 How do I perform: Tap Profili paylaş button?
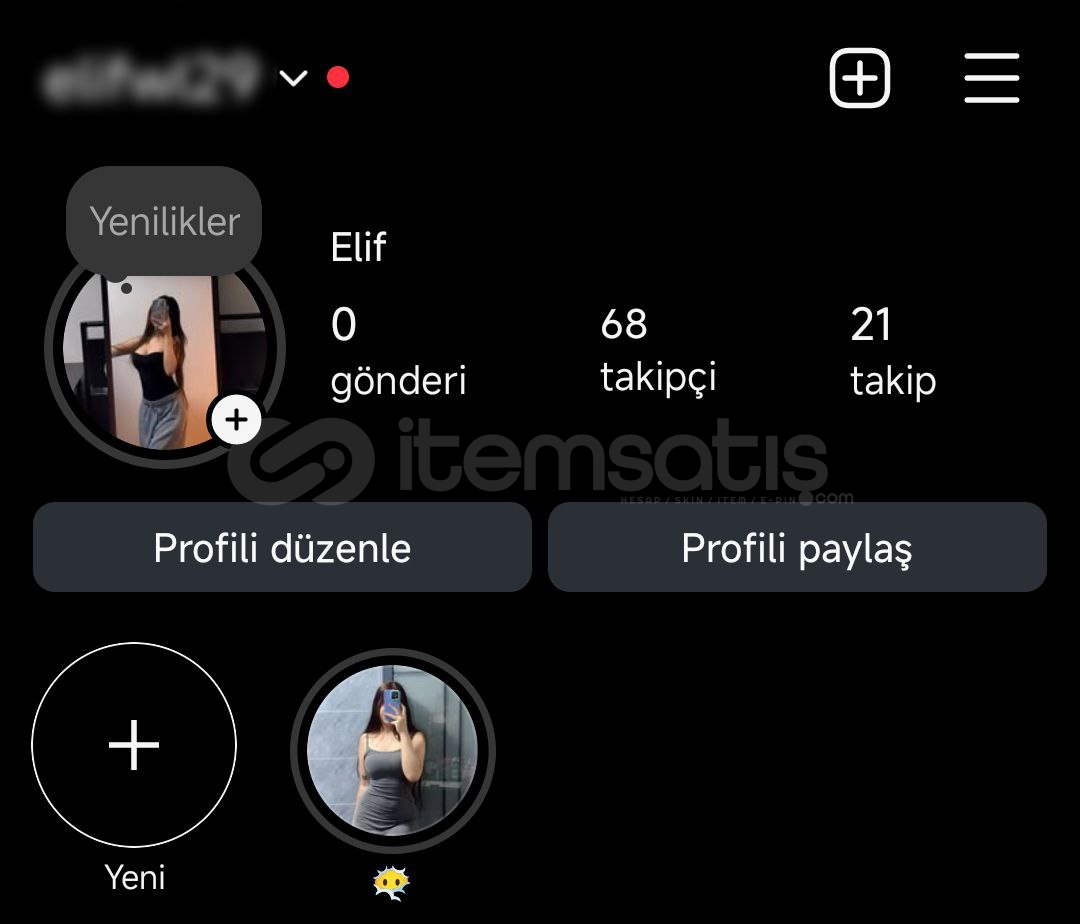(x=797, y=548)
